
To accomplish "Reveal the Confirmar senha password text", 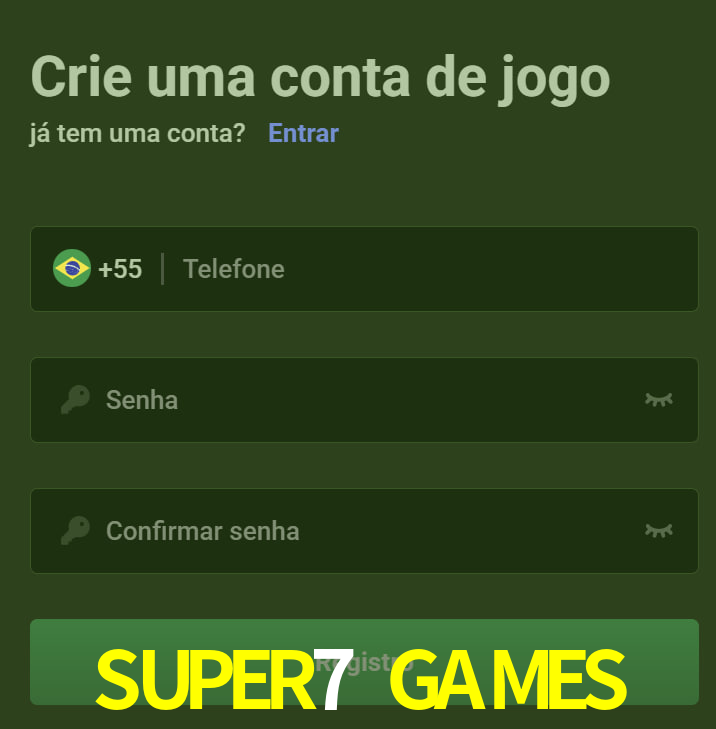I will (x=658, y=531).
